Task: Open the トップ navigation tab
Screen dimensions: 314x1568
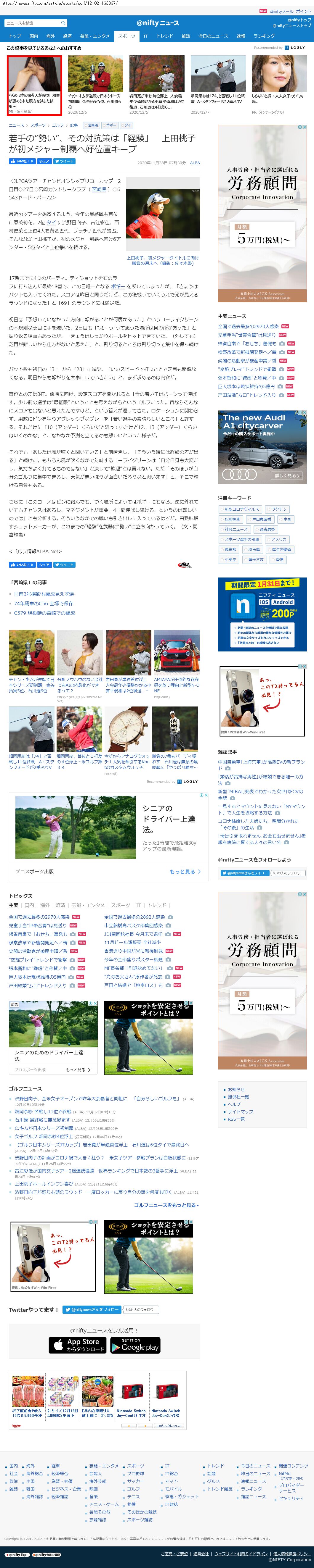Action: tap(15, 36)
